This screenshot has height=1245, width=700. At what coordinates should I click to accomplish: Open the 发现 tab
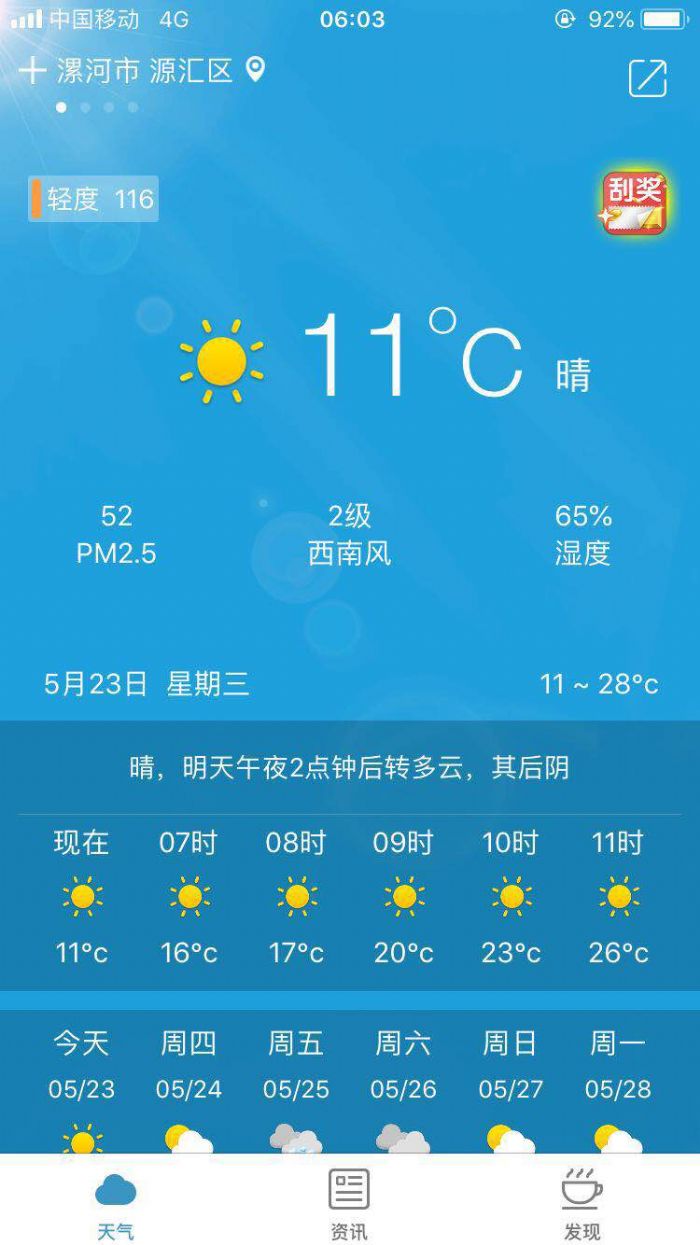[x=581, y=1203]
